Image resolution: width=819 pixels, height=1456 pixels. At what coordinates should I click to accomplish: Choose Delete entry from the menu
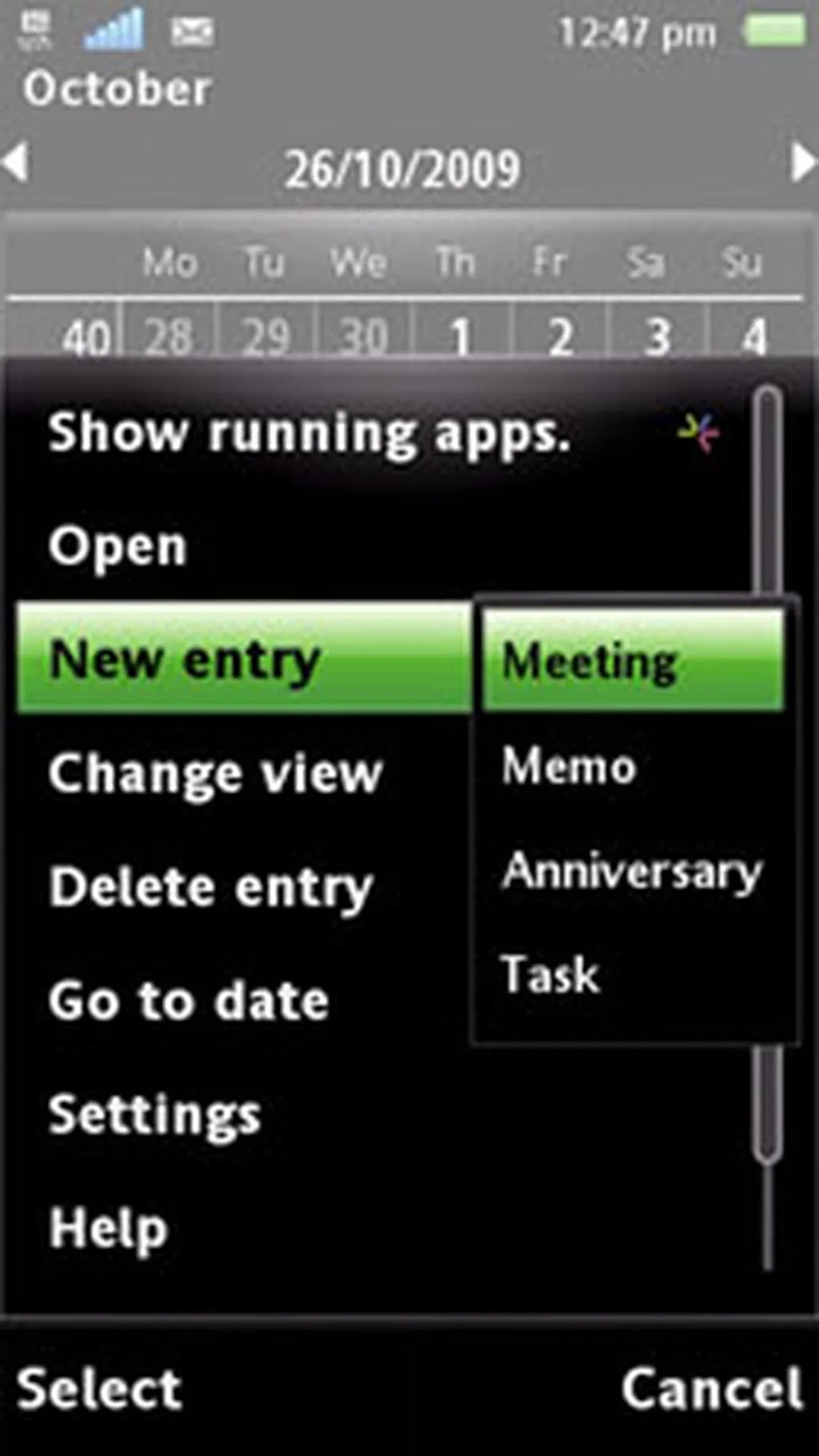(x=211, y=888)
